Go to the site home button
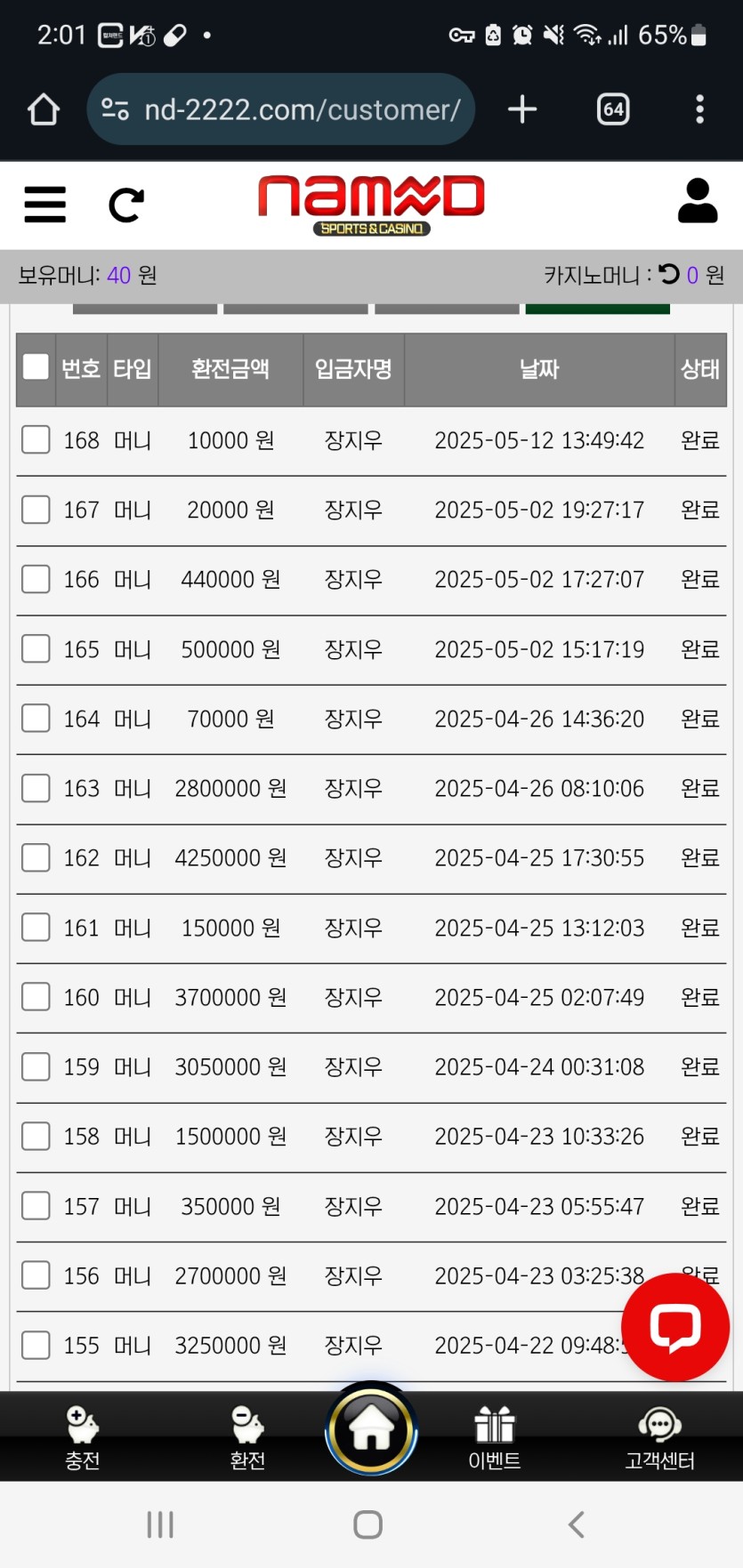This screenshot has width=743, height=1568. (371, 1430)
